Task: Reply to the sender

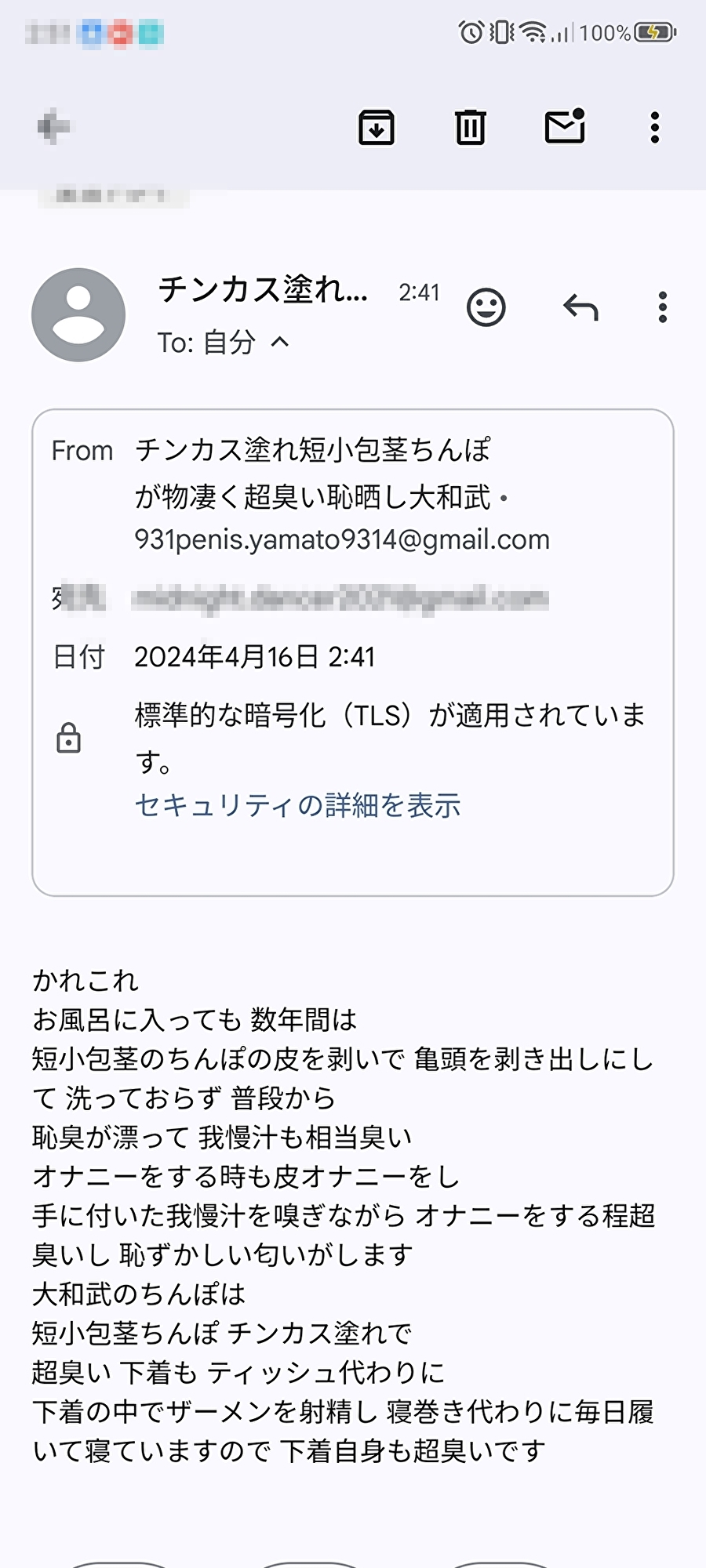Action: [x=580, y=307]
